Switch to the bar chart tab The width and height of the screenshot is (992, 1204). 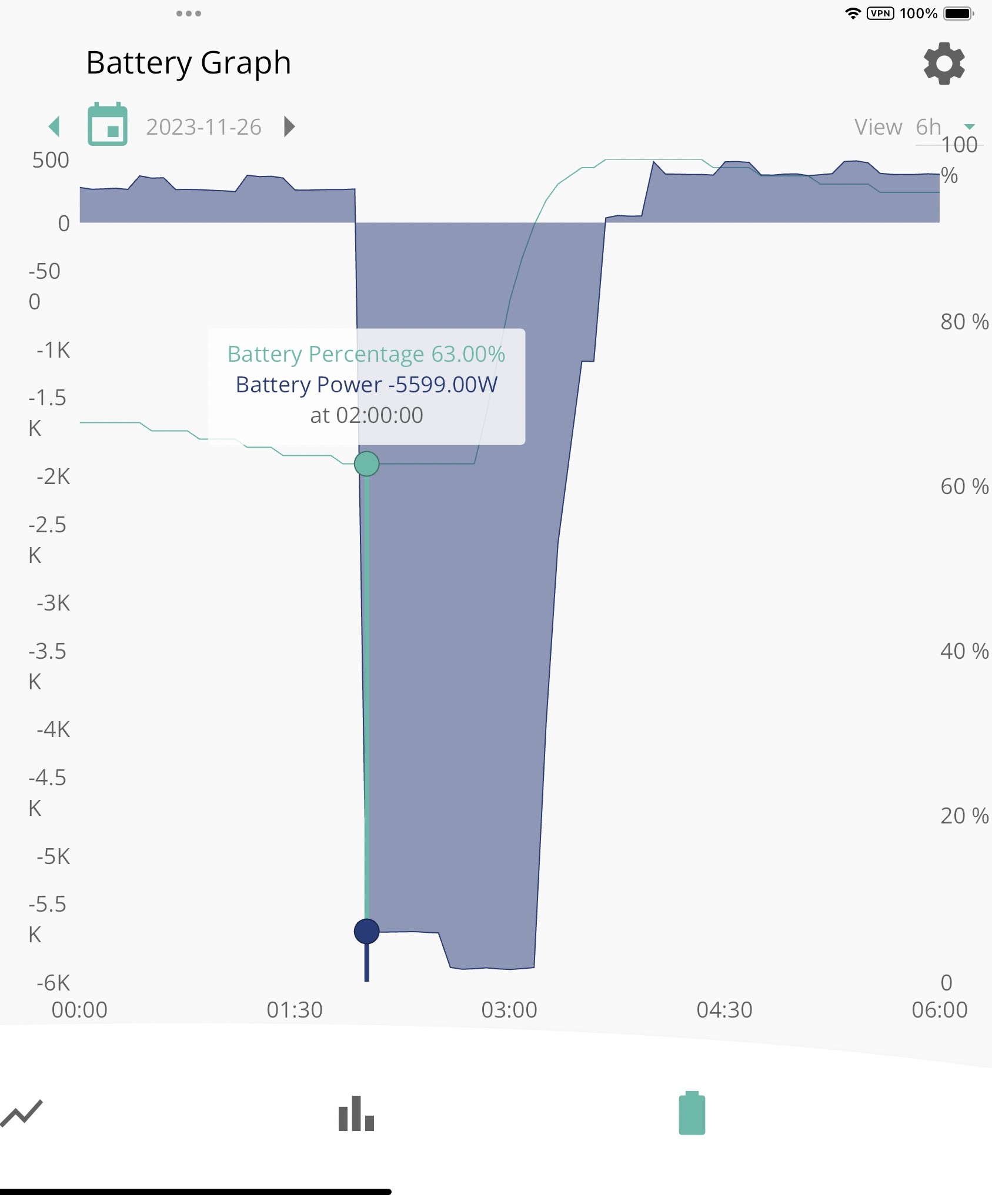coord(356,1113)
